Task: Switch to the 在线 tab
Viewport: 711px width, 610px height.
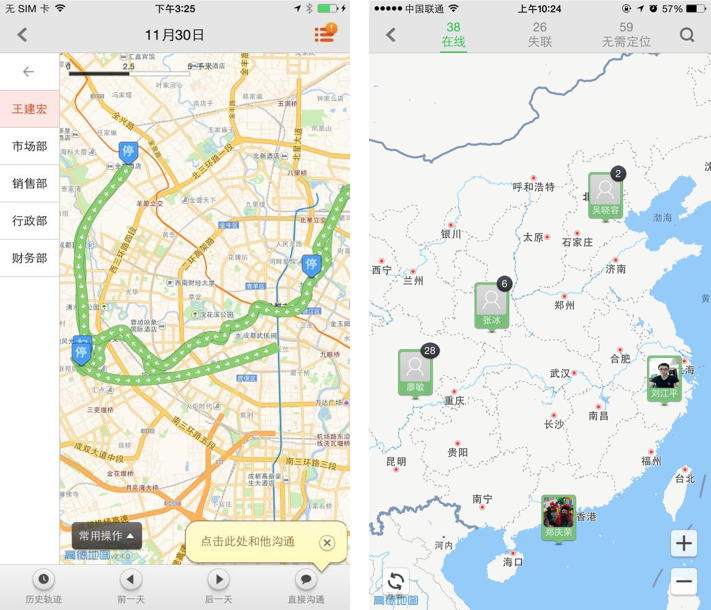Action: (x=453, y=35)
